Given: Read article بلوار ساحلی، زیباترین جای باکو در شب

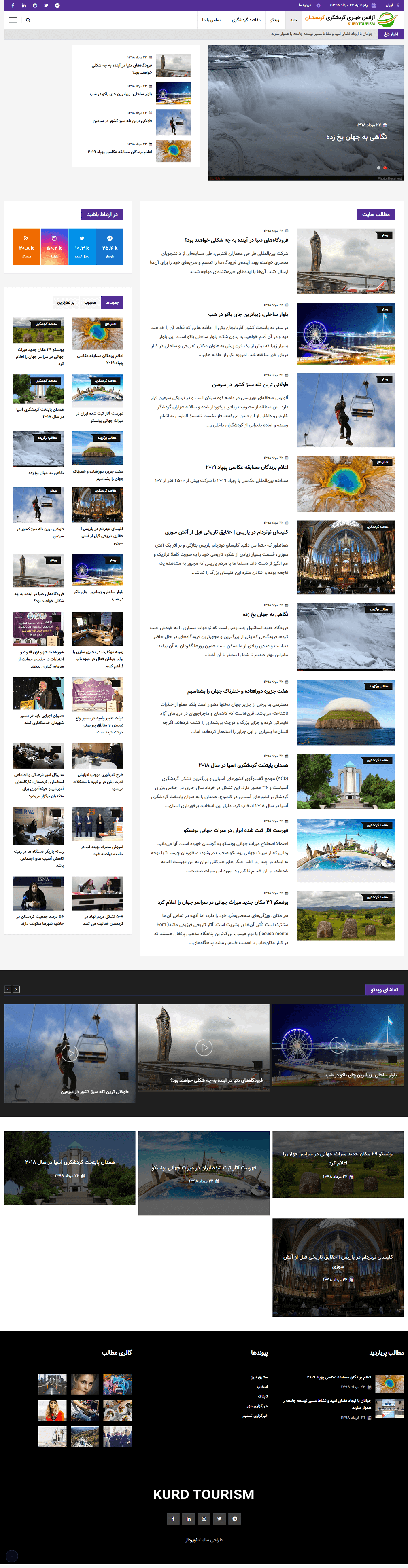Looking at the screenshot, I should coord(249,315).
